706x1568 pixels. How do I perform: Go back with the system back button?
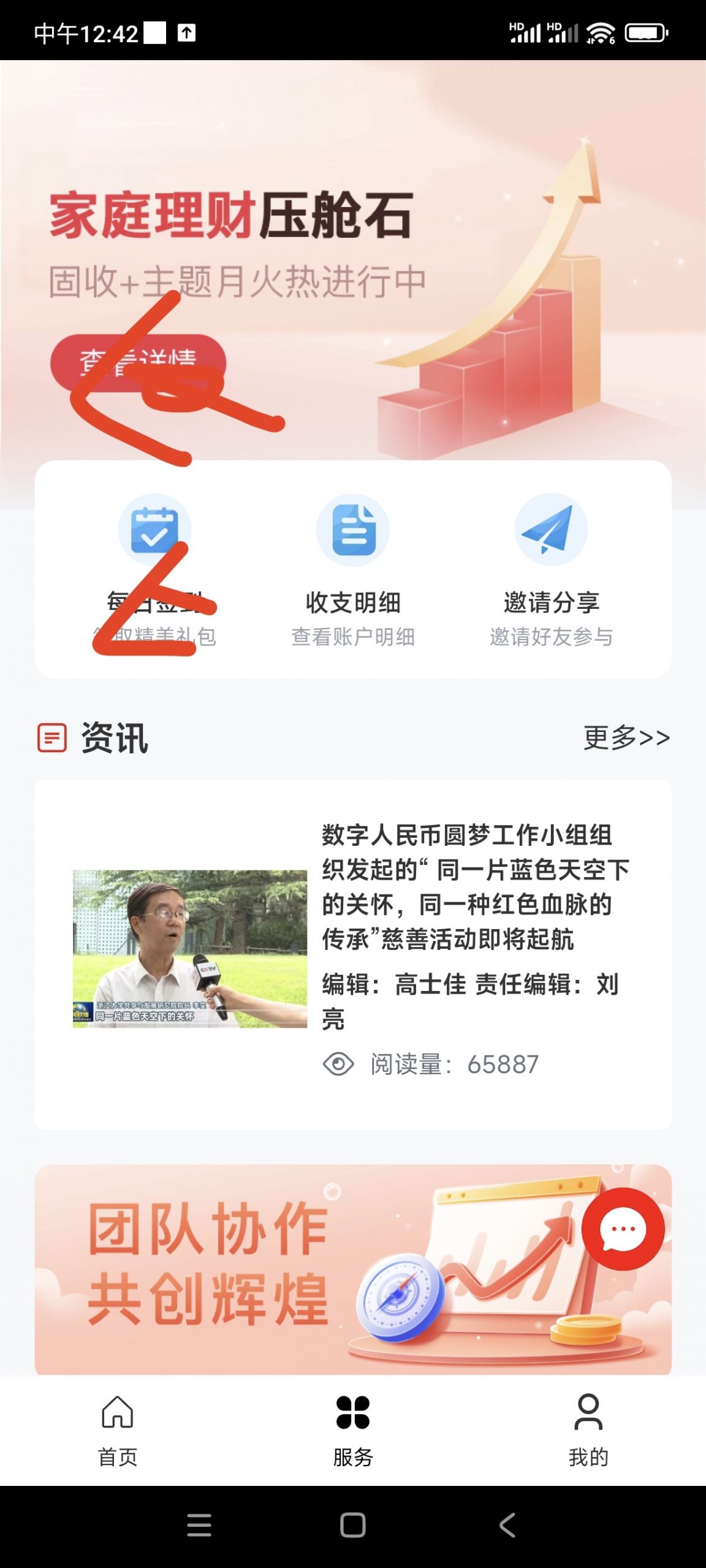(507, 1525)
